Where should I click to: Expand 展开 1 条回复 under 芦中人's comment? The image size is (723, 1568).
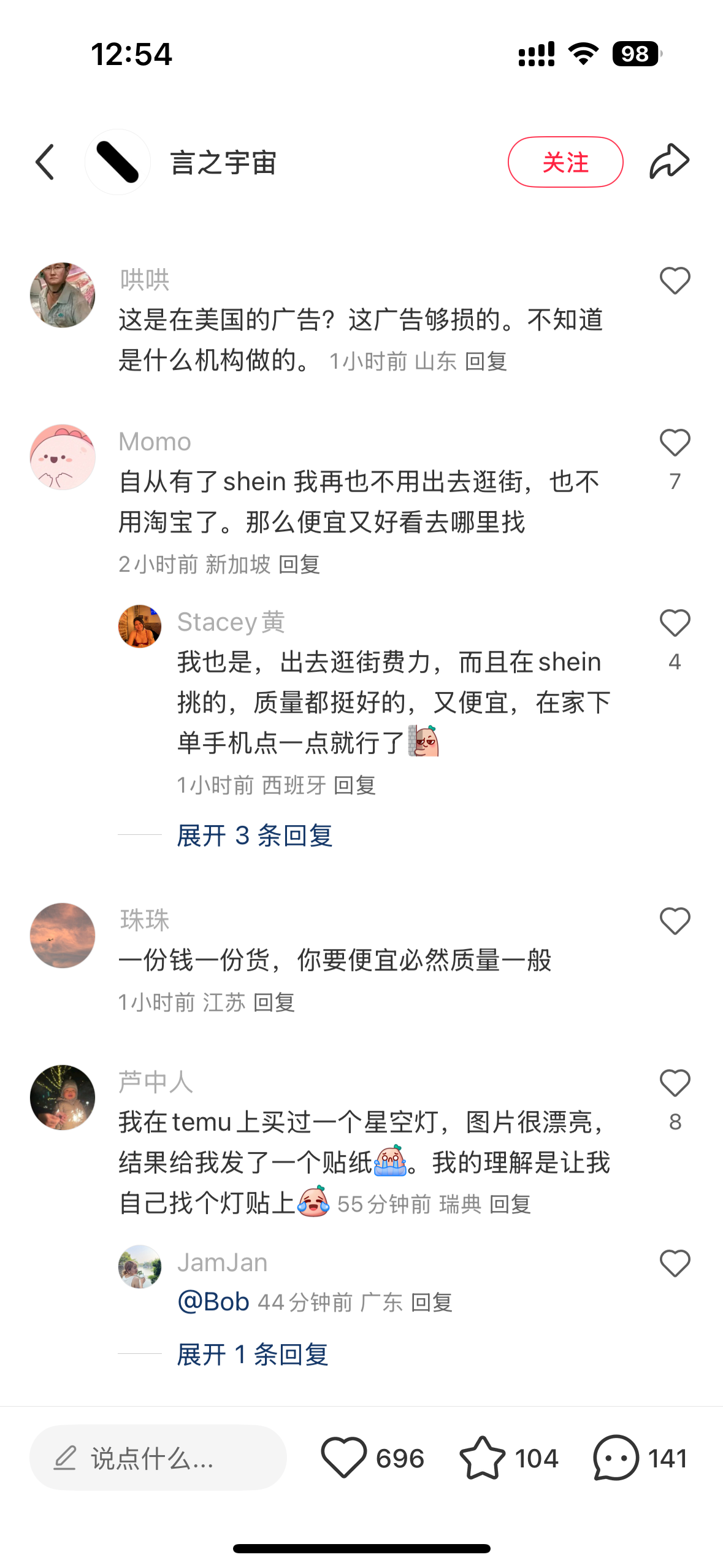tap(253, 1355)
